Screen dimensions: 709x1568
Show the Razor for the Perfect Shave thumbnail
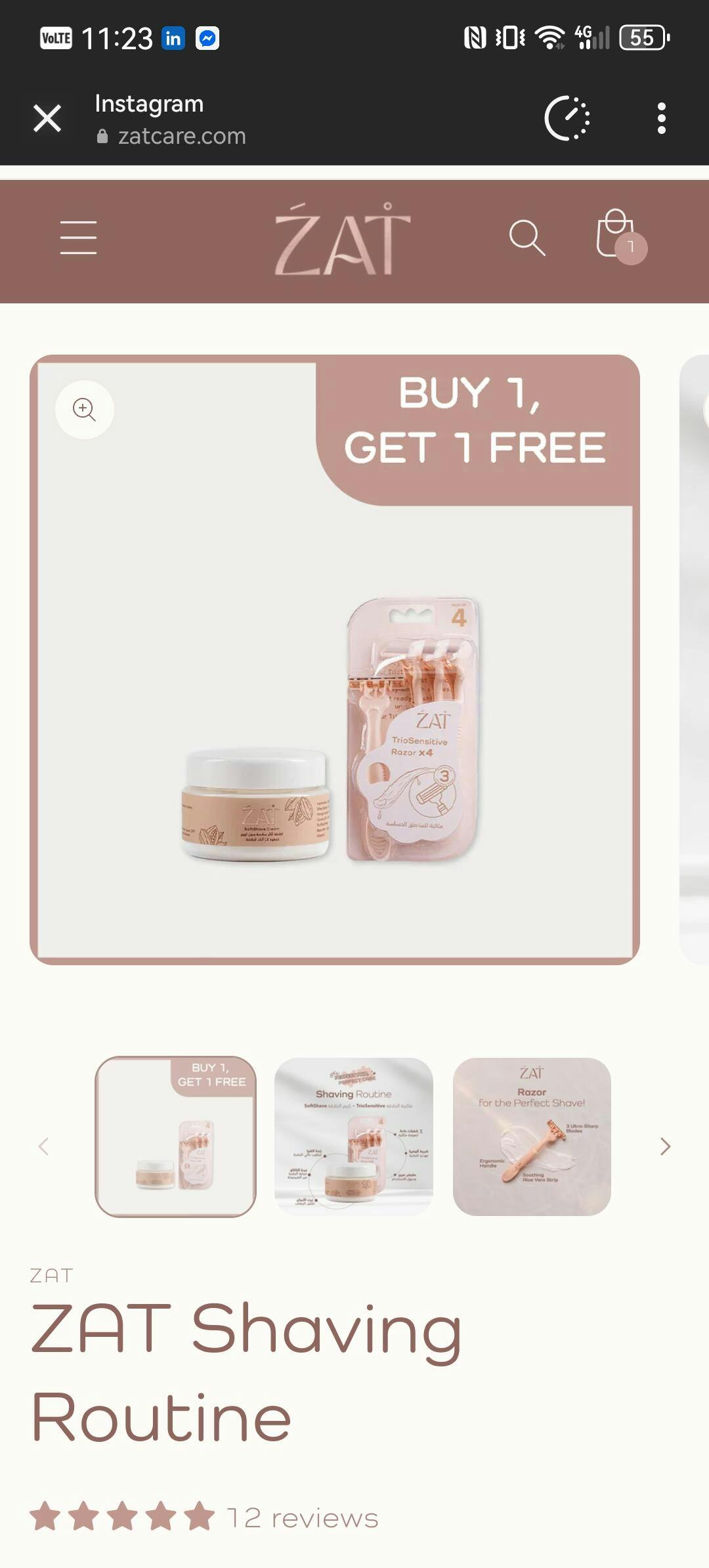532,1137
